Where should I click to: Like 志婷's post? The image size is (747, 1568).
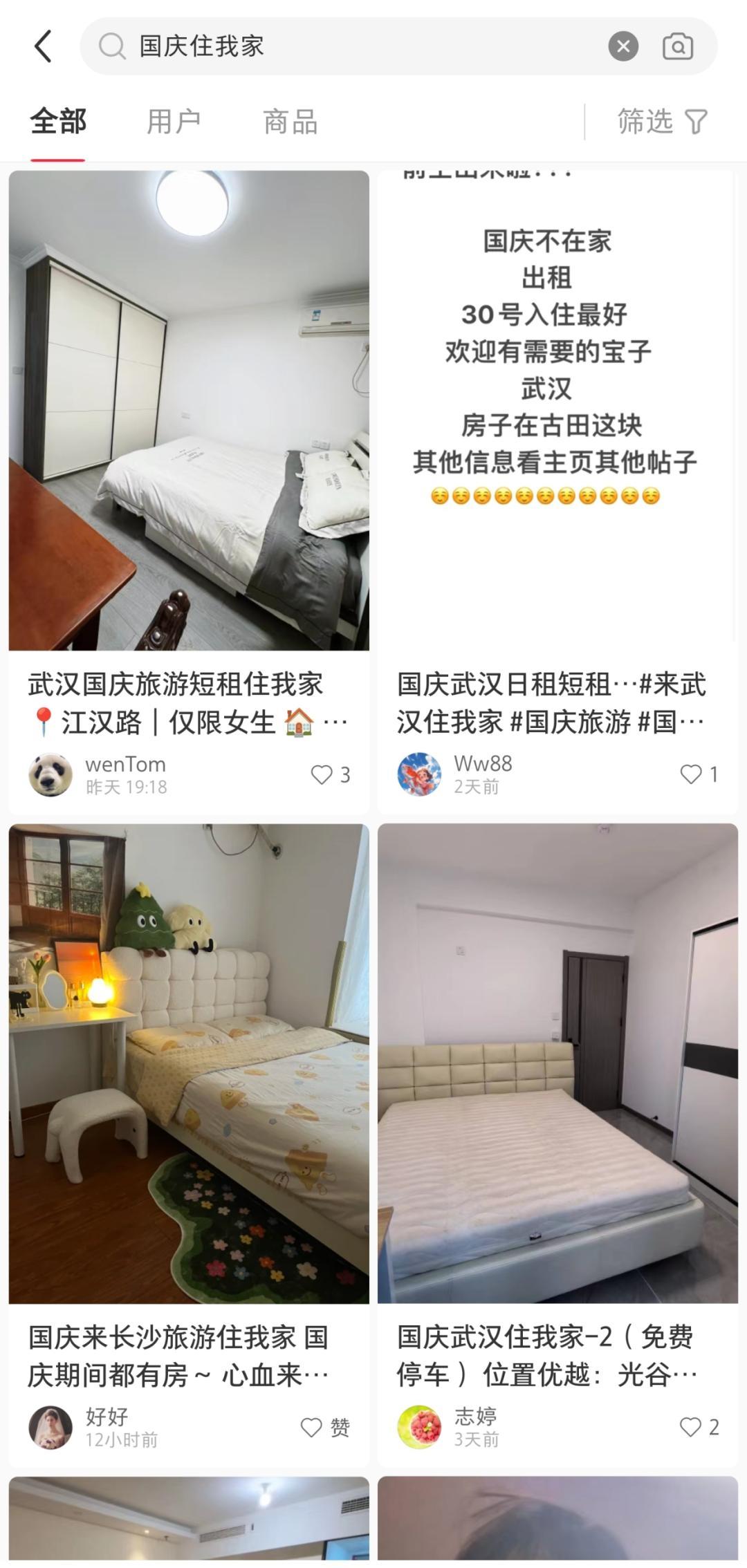click(691, 1427)
